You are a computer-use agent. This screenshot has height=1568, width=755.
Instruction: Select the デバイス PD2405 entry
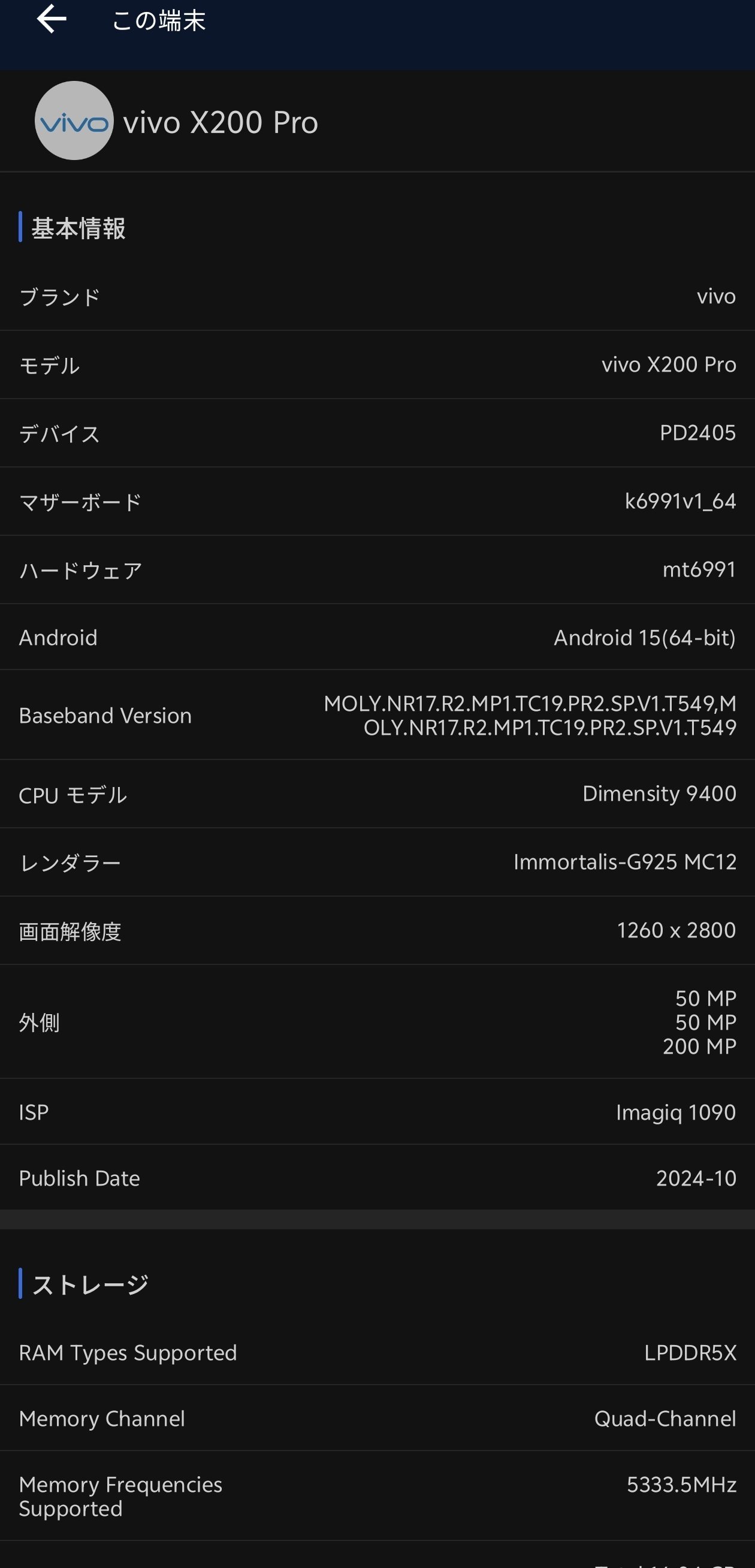click(x=377, y=433)
